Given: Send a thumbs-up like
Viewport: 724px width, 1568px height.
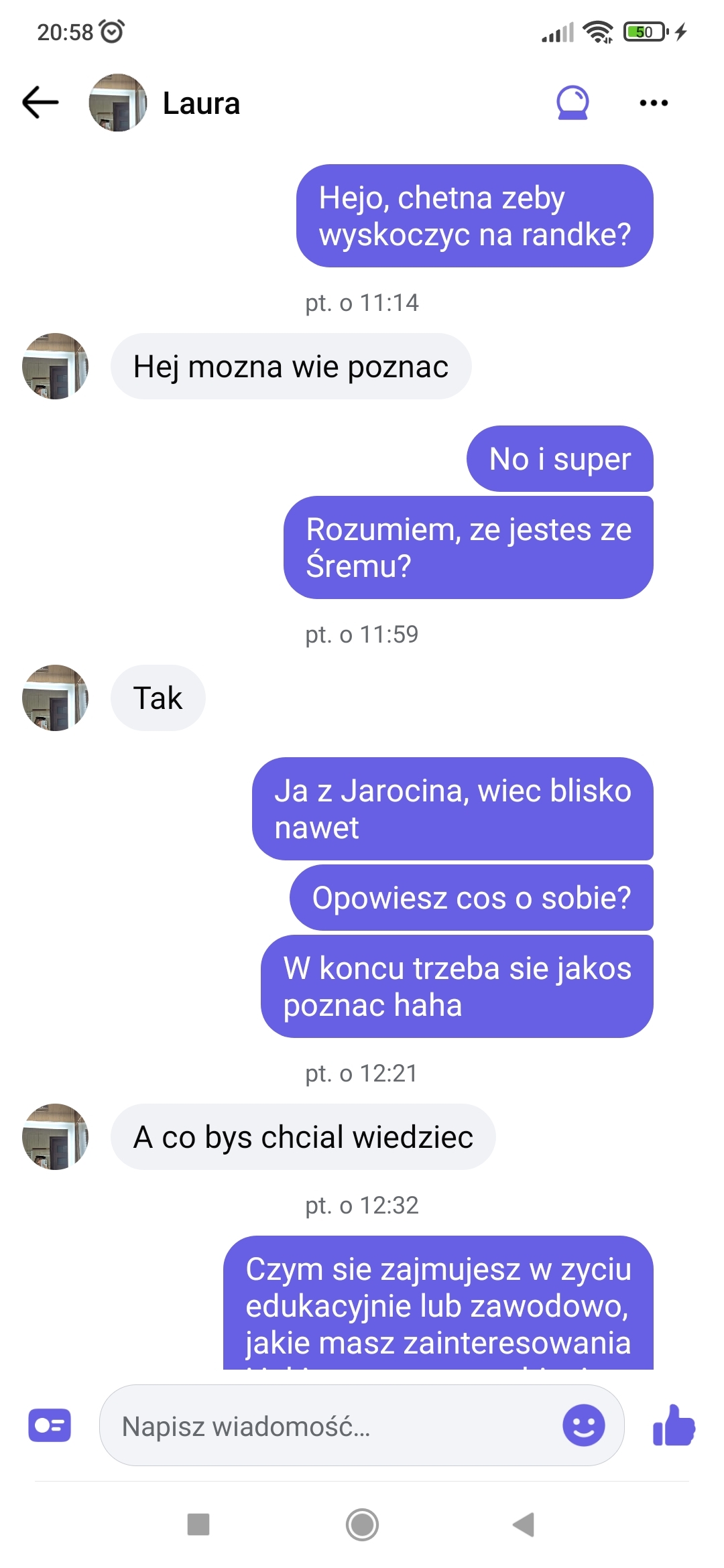Looking at the screenshot, I should (x=674, y=1425).
